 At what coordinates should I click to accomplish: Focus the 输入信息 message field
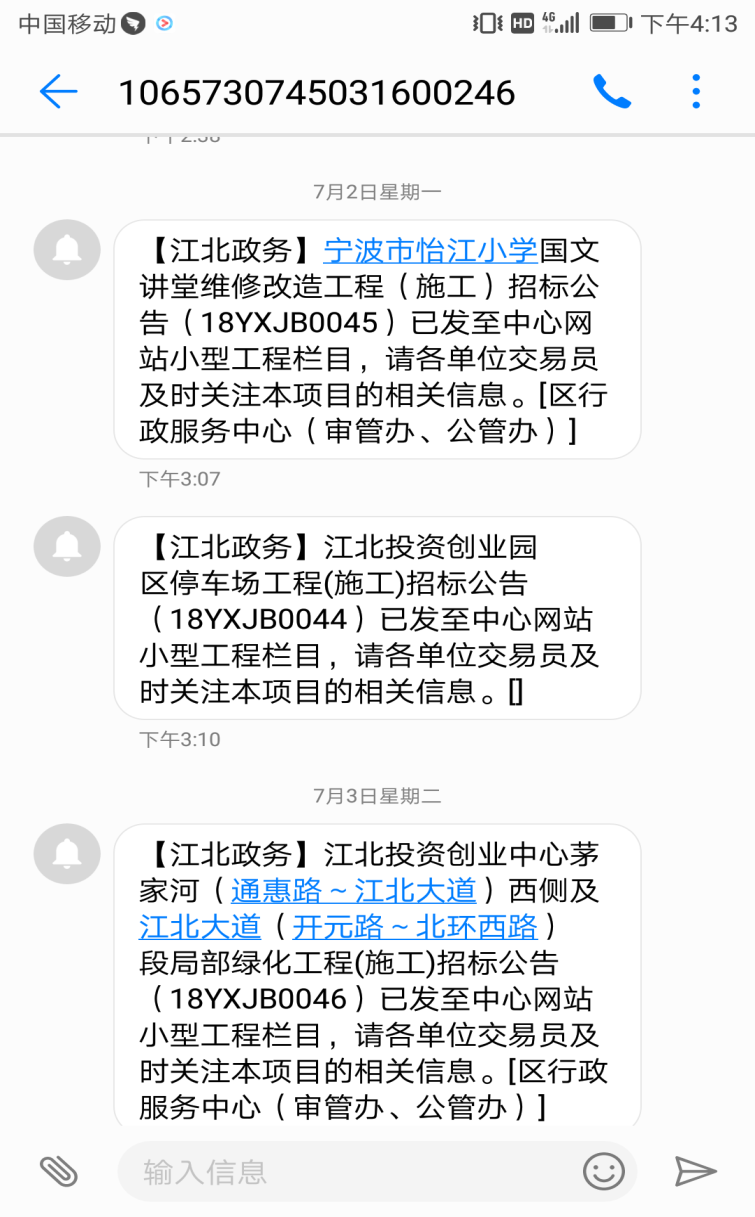[350, 1170]
